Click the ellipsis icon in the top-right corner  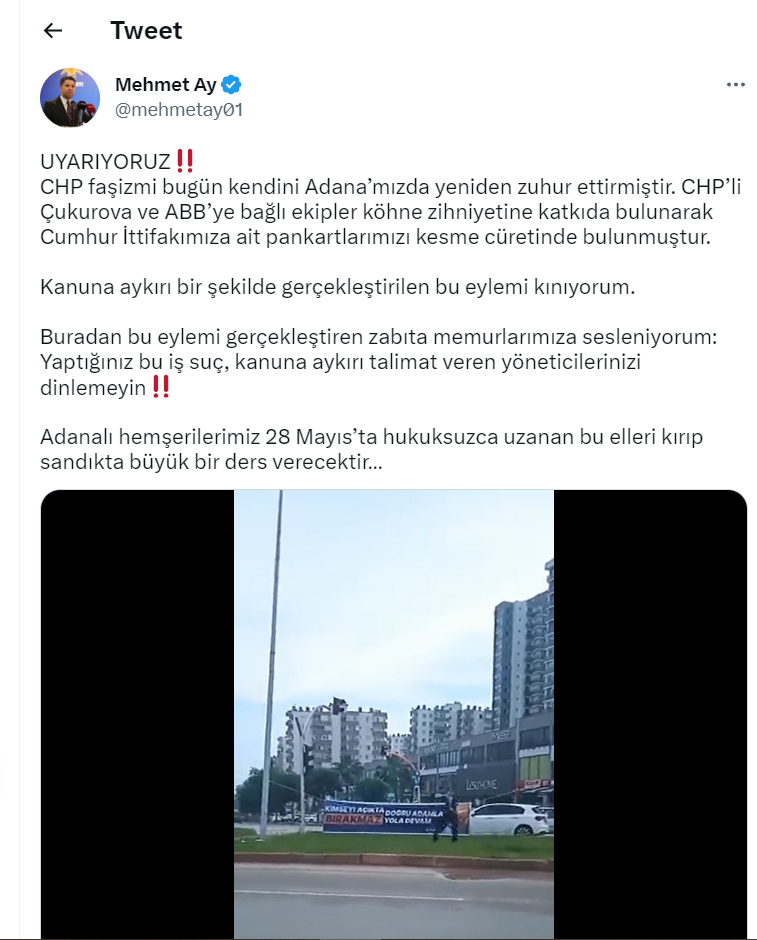tap(738, 84)
